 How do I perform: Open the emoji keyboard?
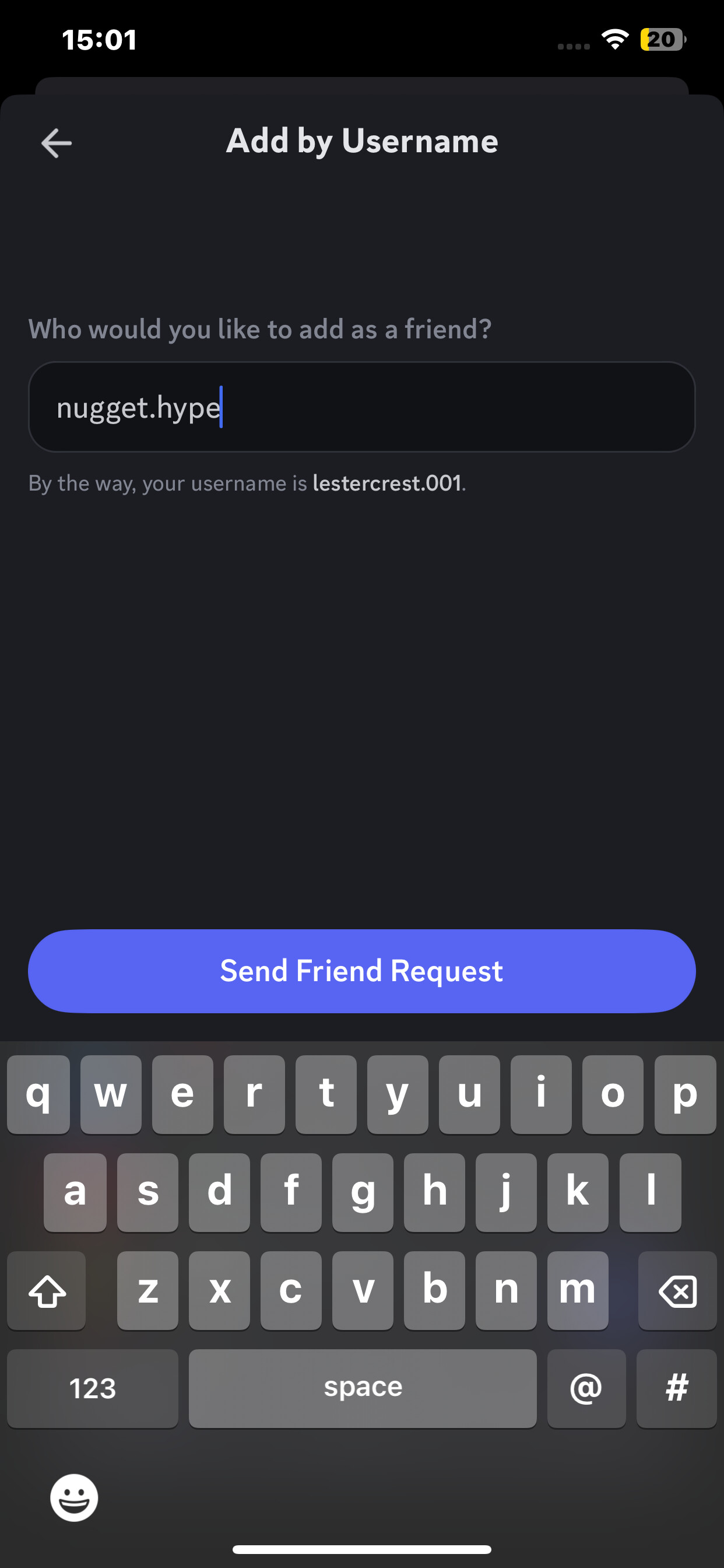pos(74,1497)
